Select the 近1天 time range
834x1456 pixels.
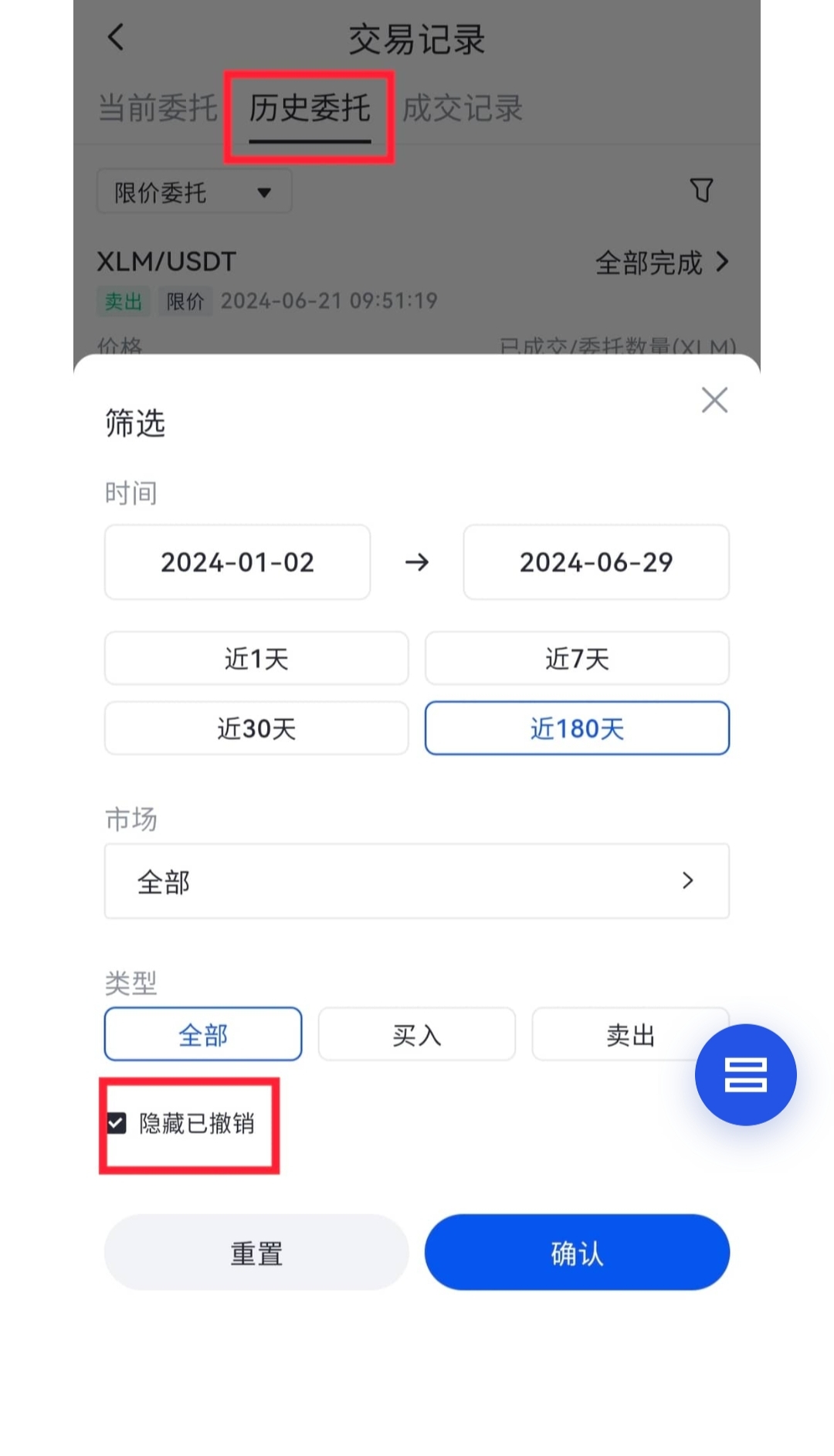256,659
